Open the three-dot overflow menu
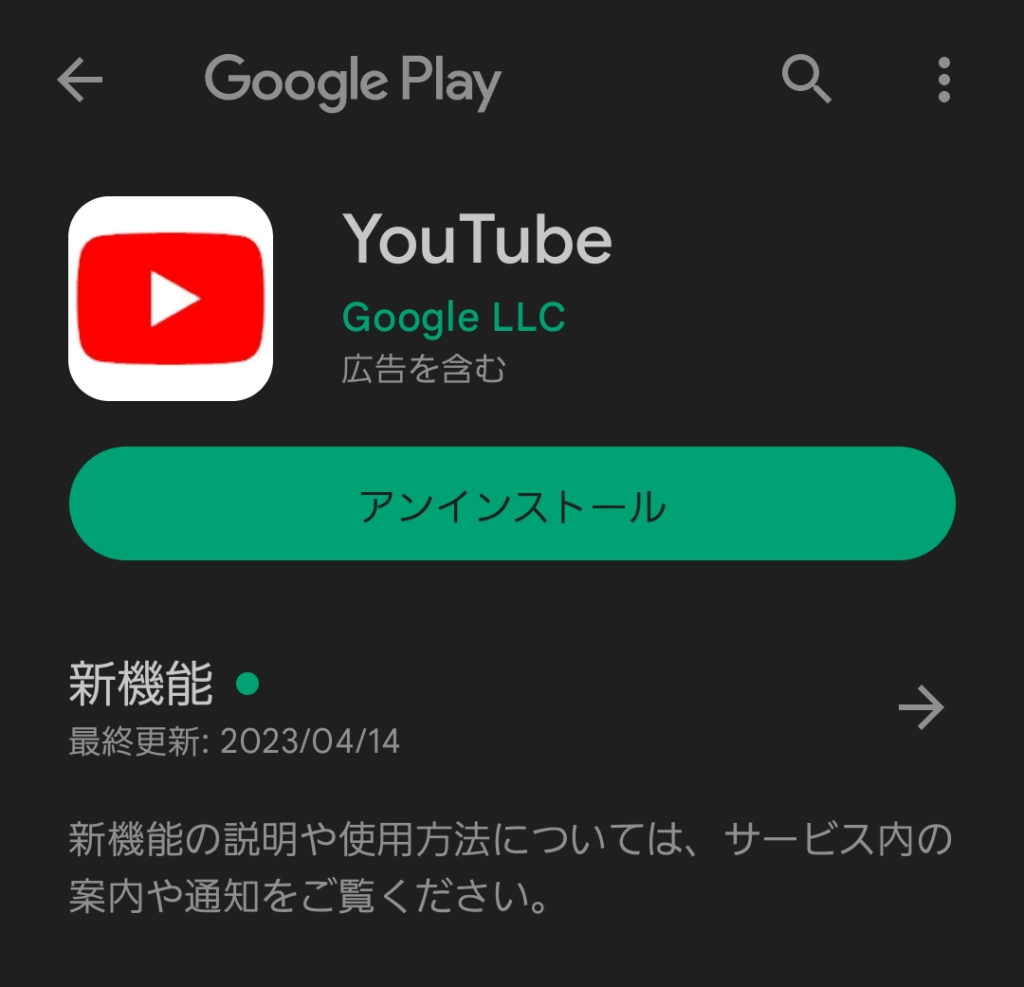 (943, 80)
